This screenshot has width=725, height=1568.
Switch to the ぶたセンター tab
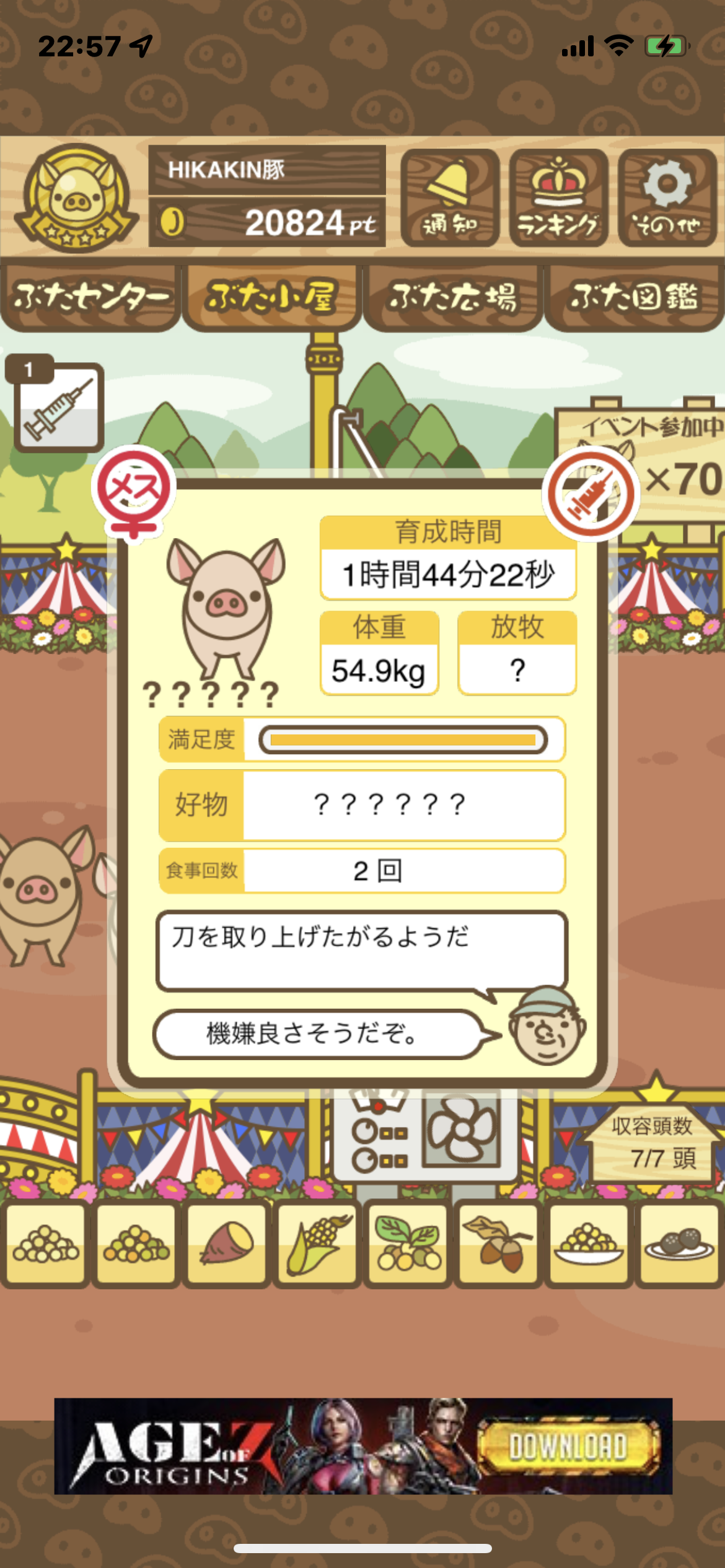[90, 298]
